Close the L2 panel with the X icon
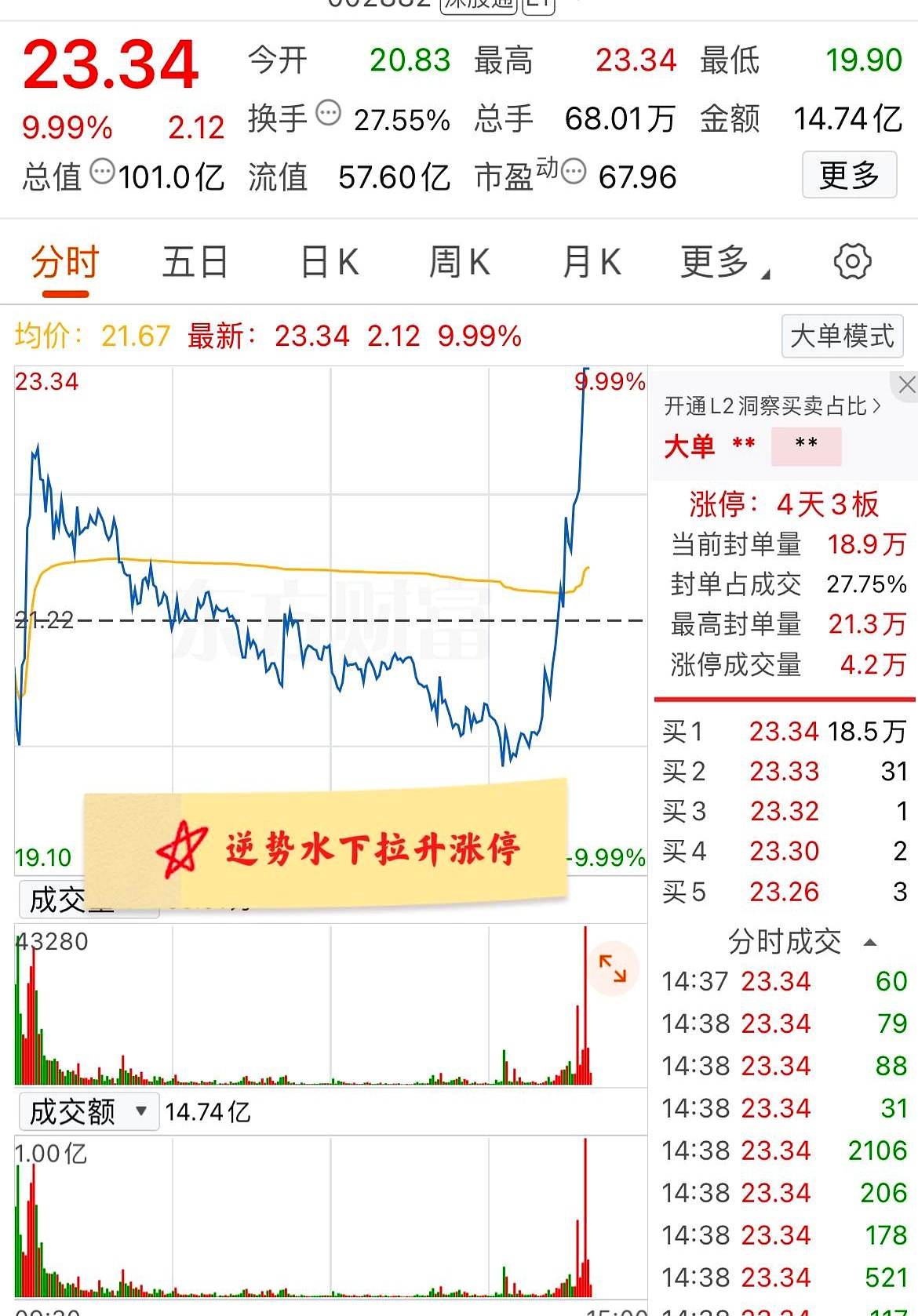The height and width of the screenshot is (1316, 918). coord(906,384)
